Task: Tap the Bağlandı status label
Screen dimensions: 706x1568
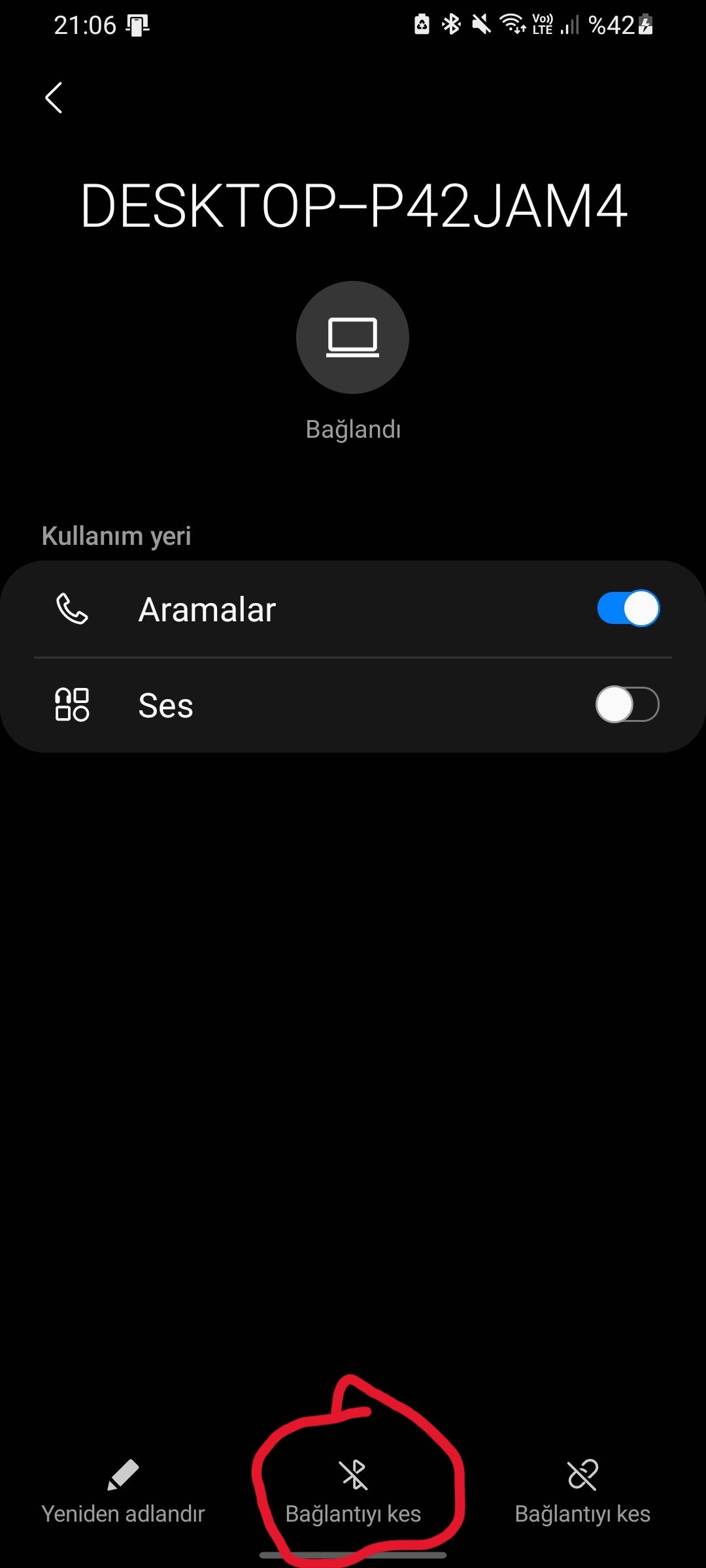Action: [x=353, y=429]
